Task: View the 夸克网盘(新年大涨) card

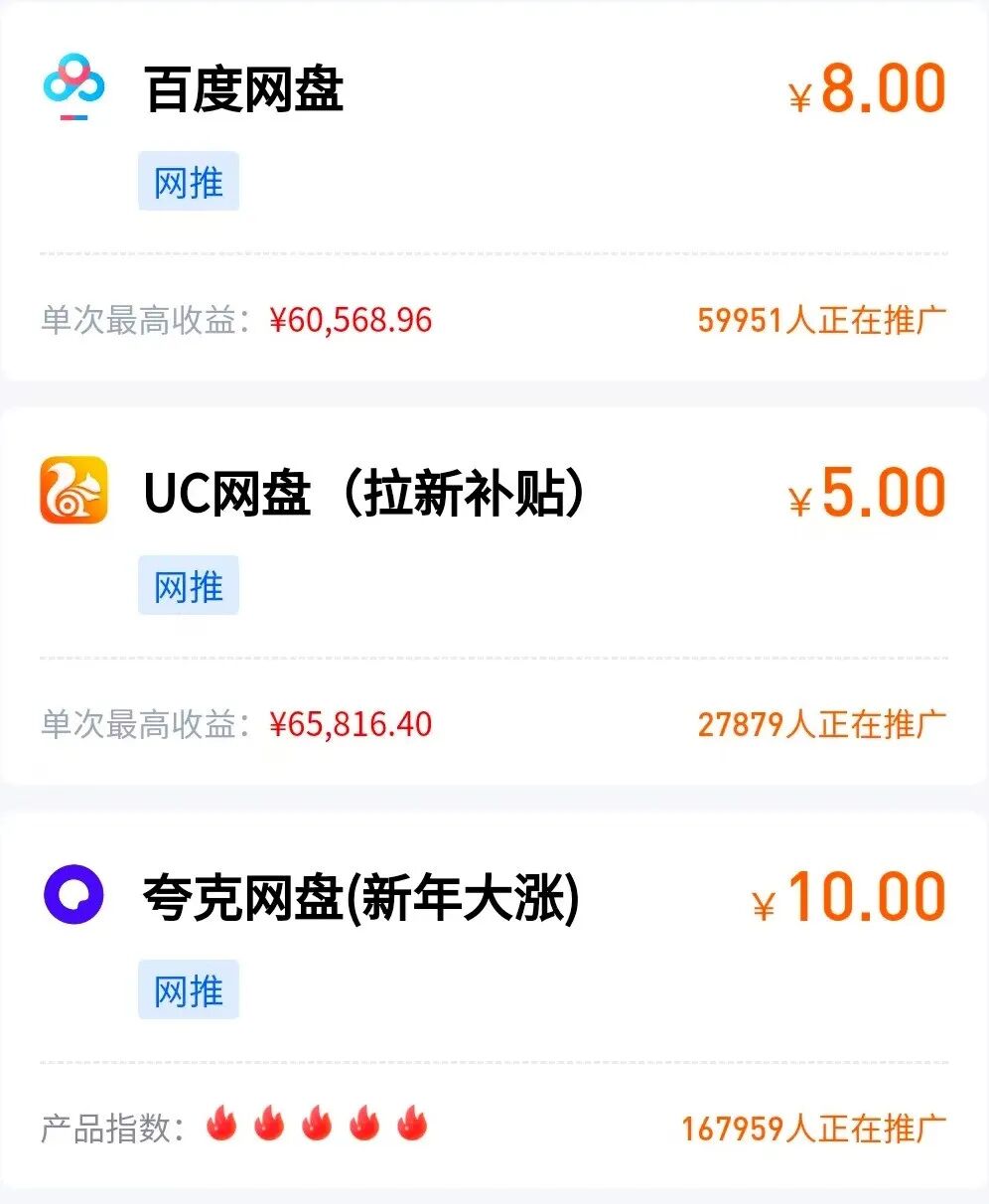Action: point(360,898)
